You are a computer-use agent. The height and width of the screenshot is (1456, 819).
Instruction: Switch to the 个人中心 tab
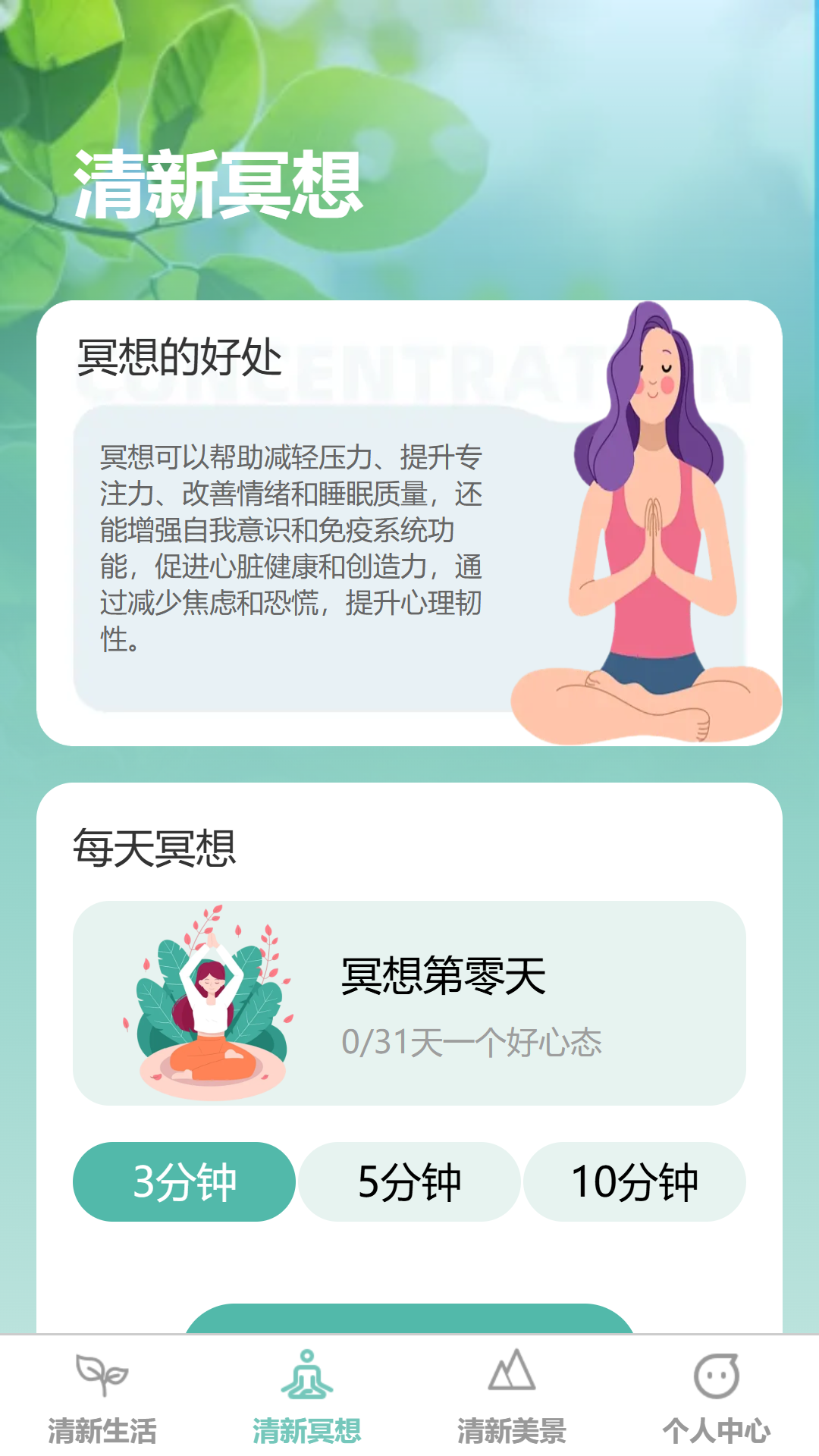click(x=717, y=1397)
